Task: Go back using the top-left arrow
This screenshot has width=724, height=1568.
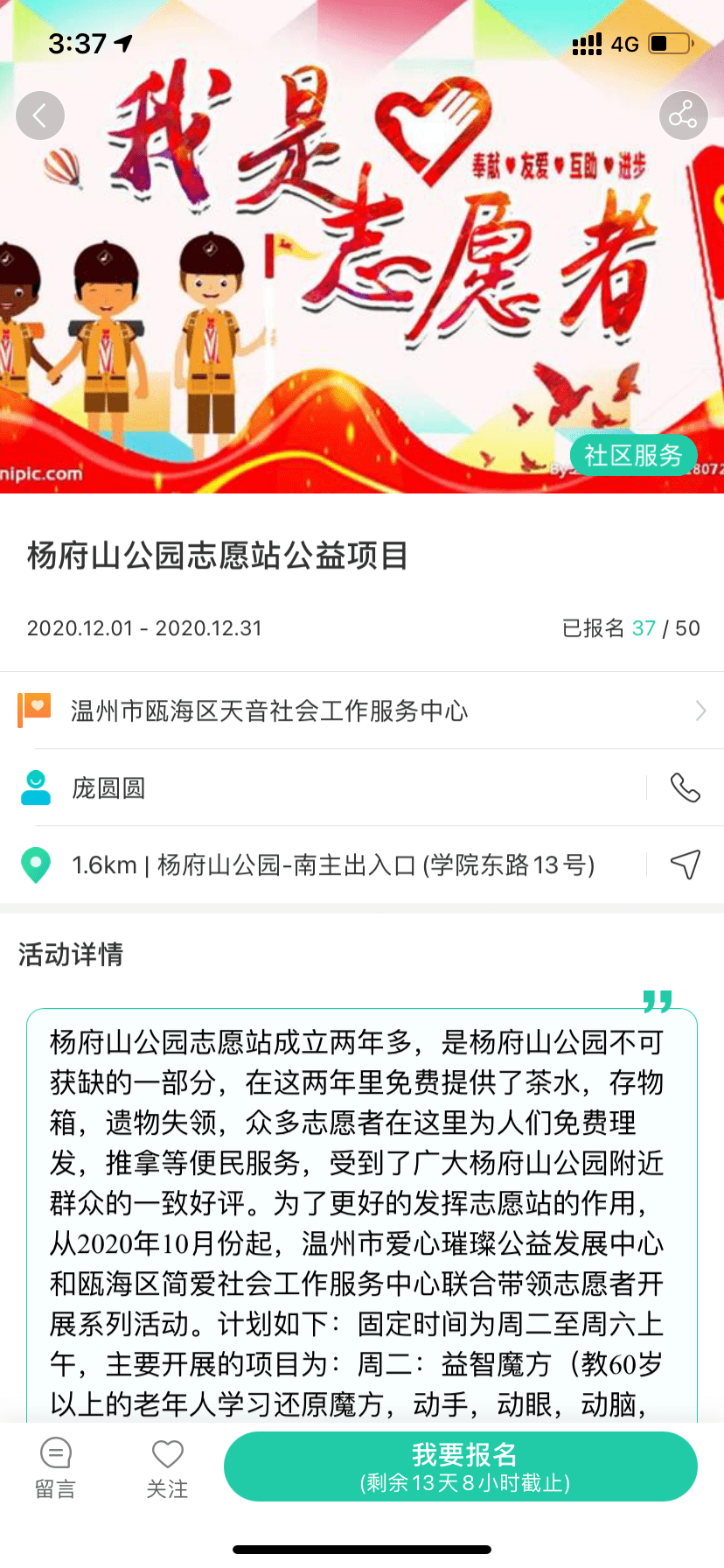Action: click(40, 115)
